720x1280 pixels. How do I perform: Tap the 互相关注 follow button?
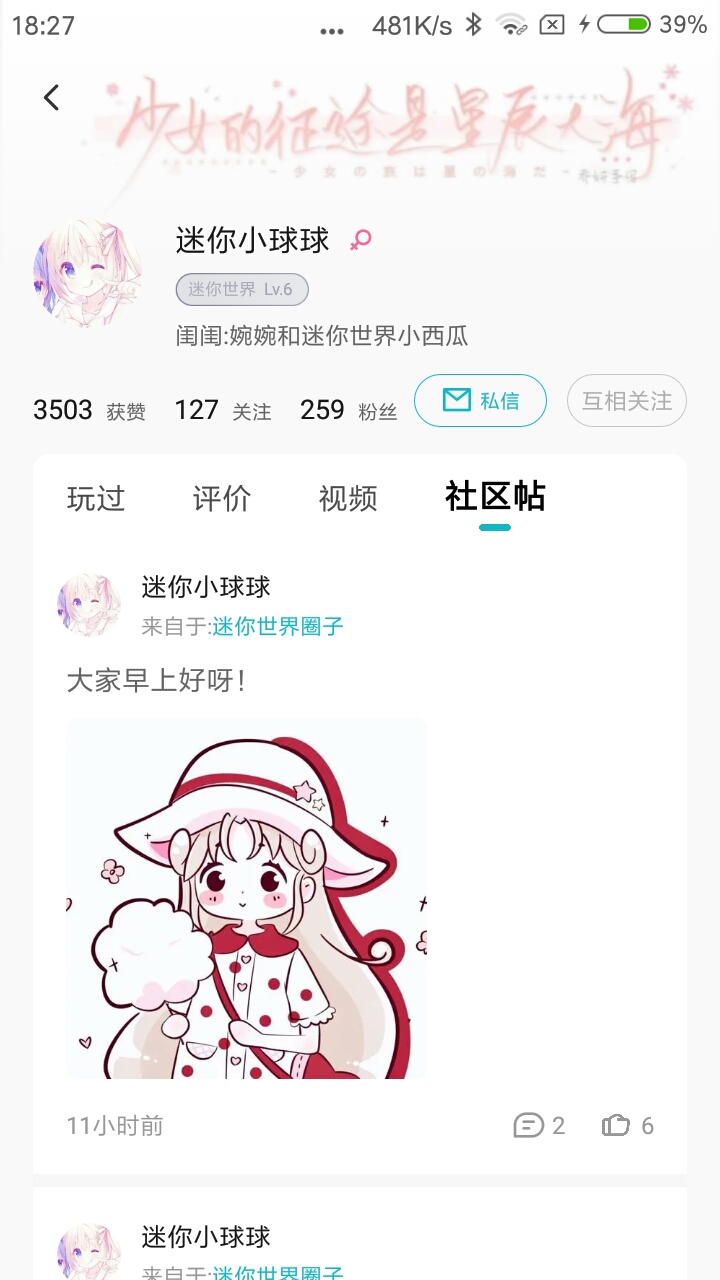(627, 401)
